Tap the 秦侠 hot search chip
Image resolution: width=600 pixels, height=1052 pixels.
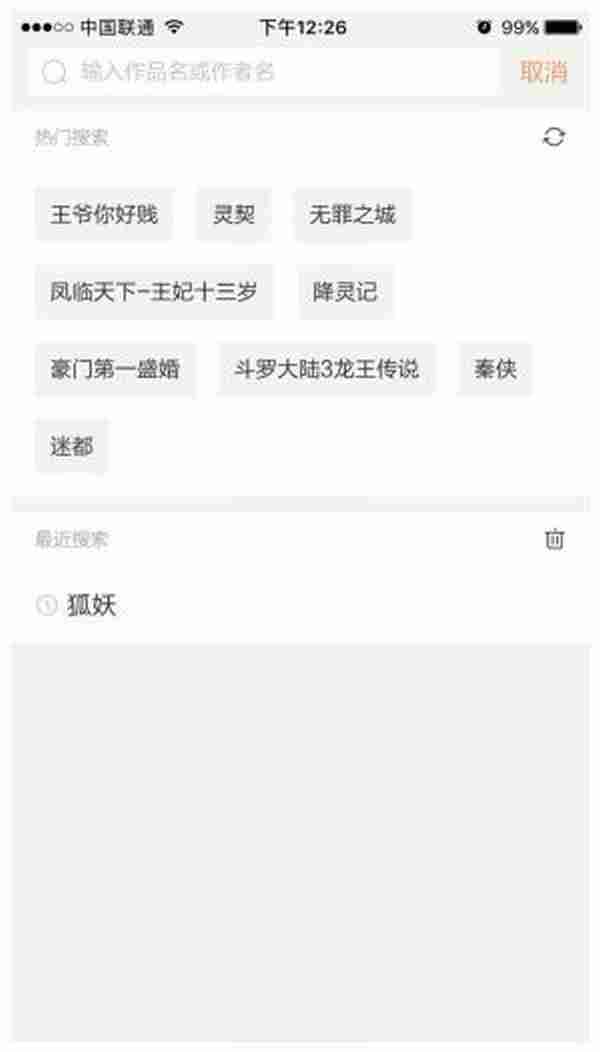[495, 369]
